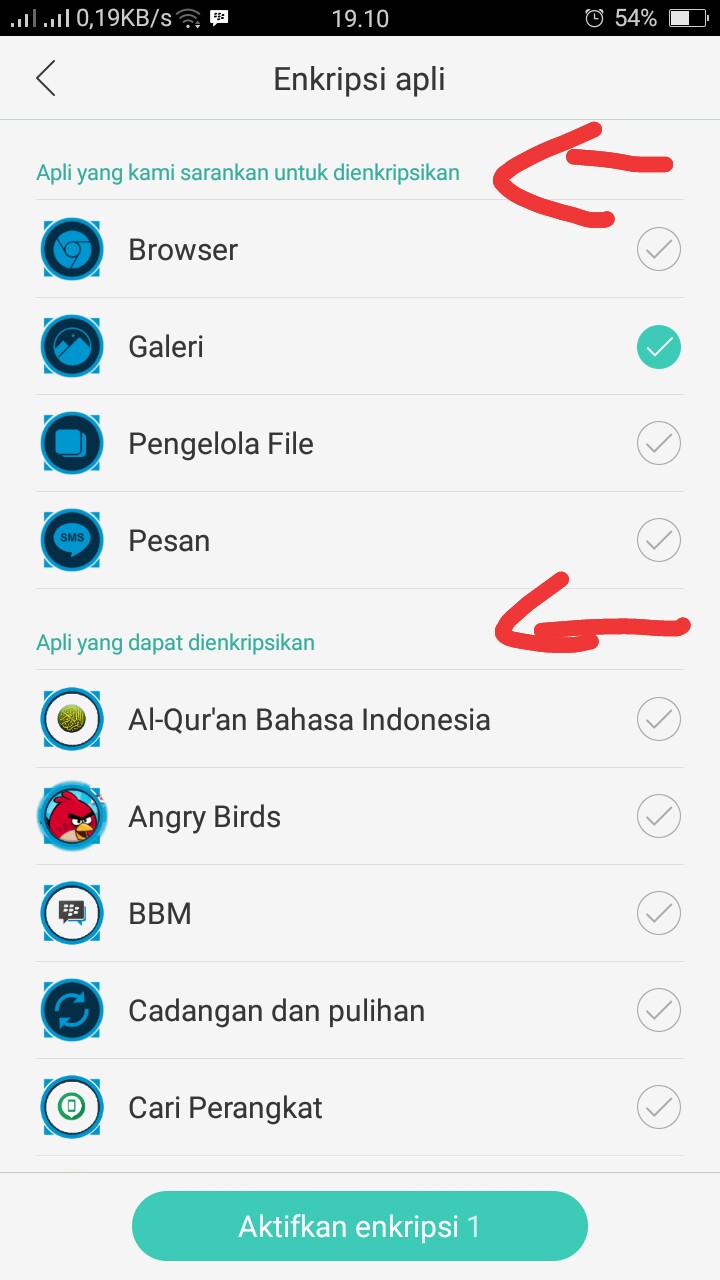Screen dimensions: 720x1280
Task: Click the Cari Perangkat app icon
Action: [71, 1107]
